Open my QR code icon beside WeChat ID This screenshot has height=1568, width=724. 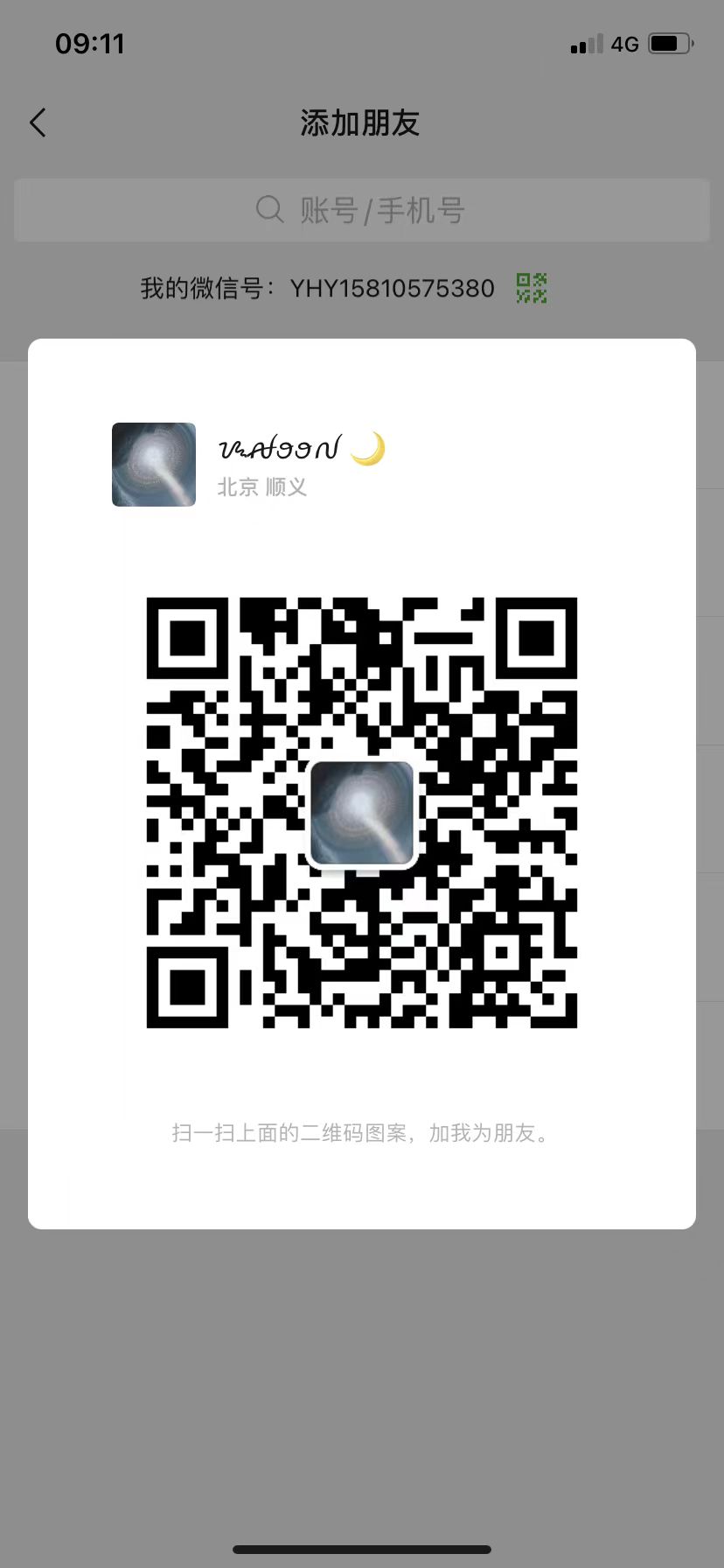coord(531,288)
